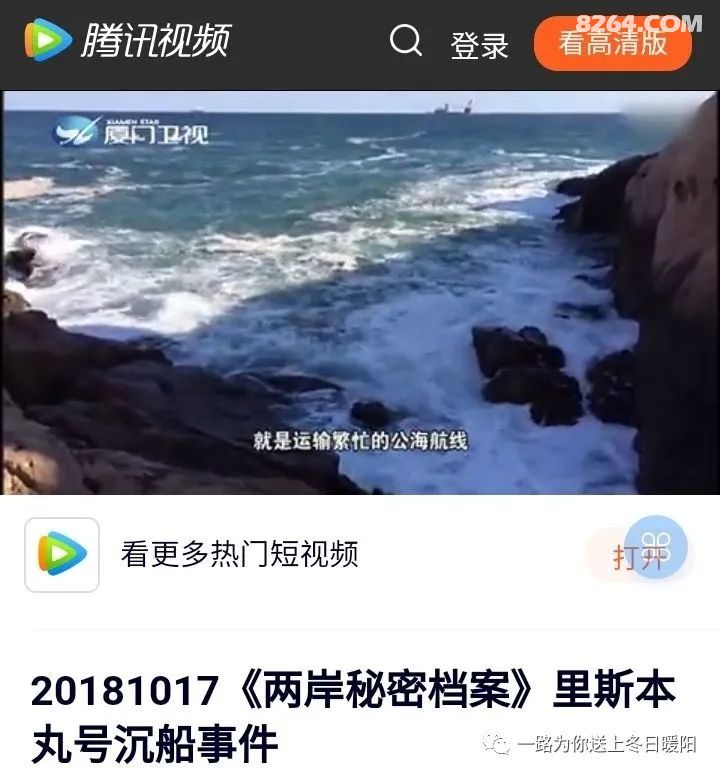
Task: Open the search magnifier icon
Action: 405,42
